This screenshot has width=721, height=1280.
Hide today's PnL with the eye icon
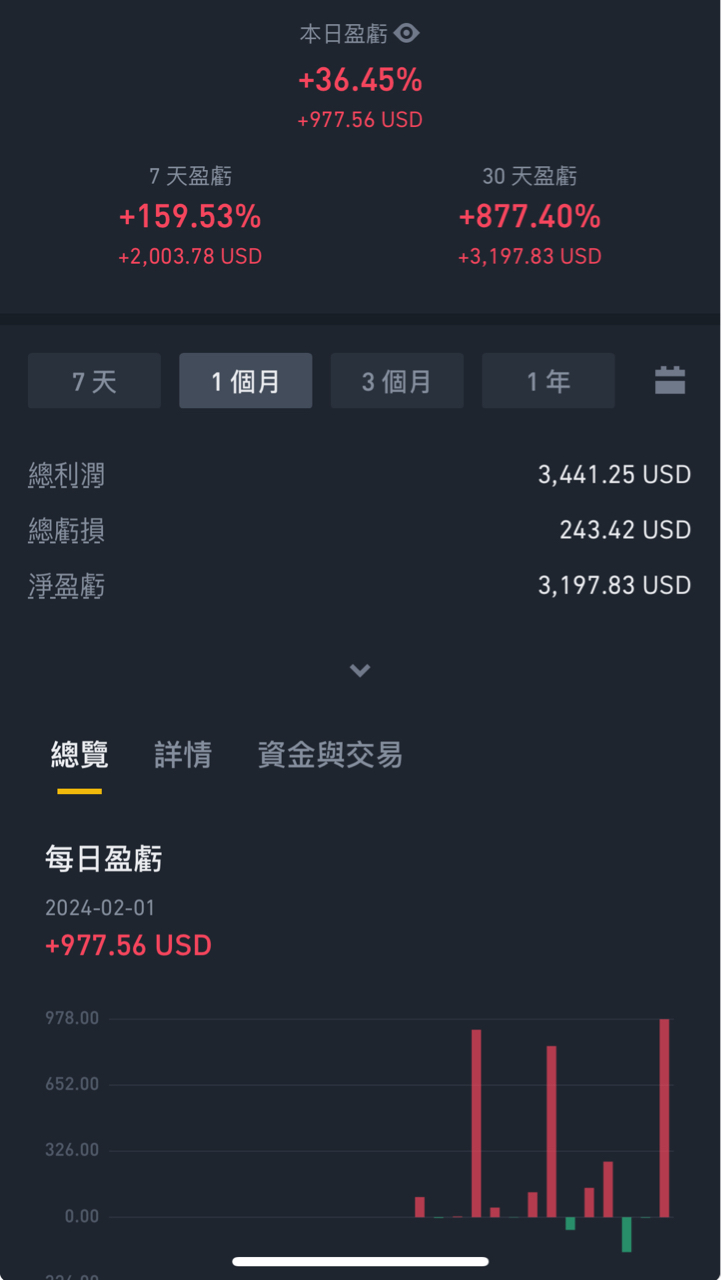click(406, 33)
